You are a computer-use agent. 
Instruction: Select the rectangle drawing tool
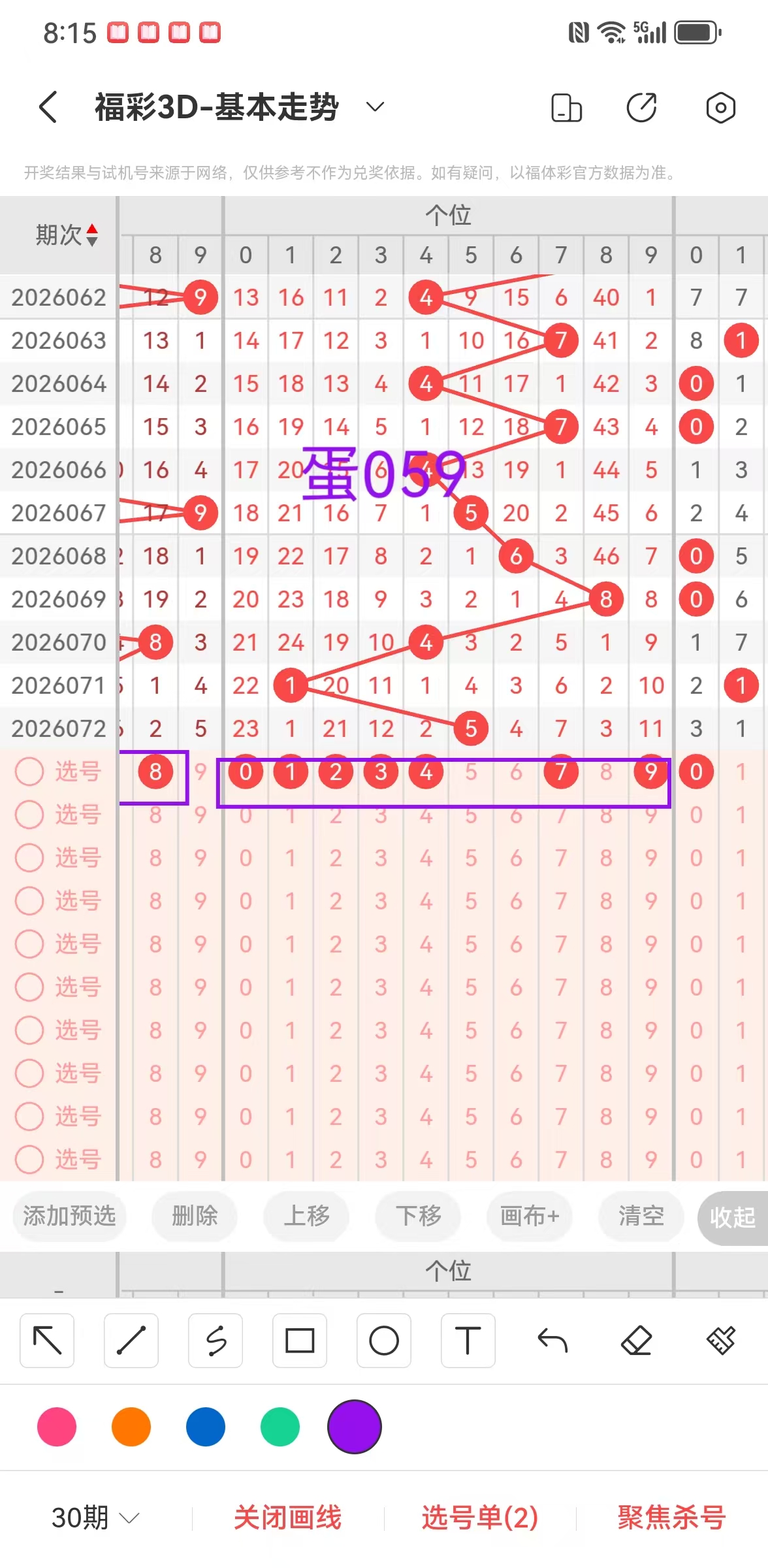point(300,1341)
